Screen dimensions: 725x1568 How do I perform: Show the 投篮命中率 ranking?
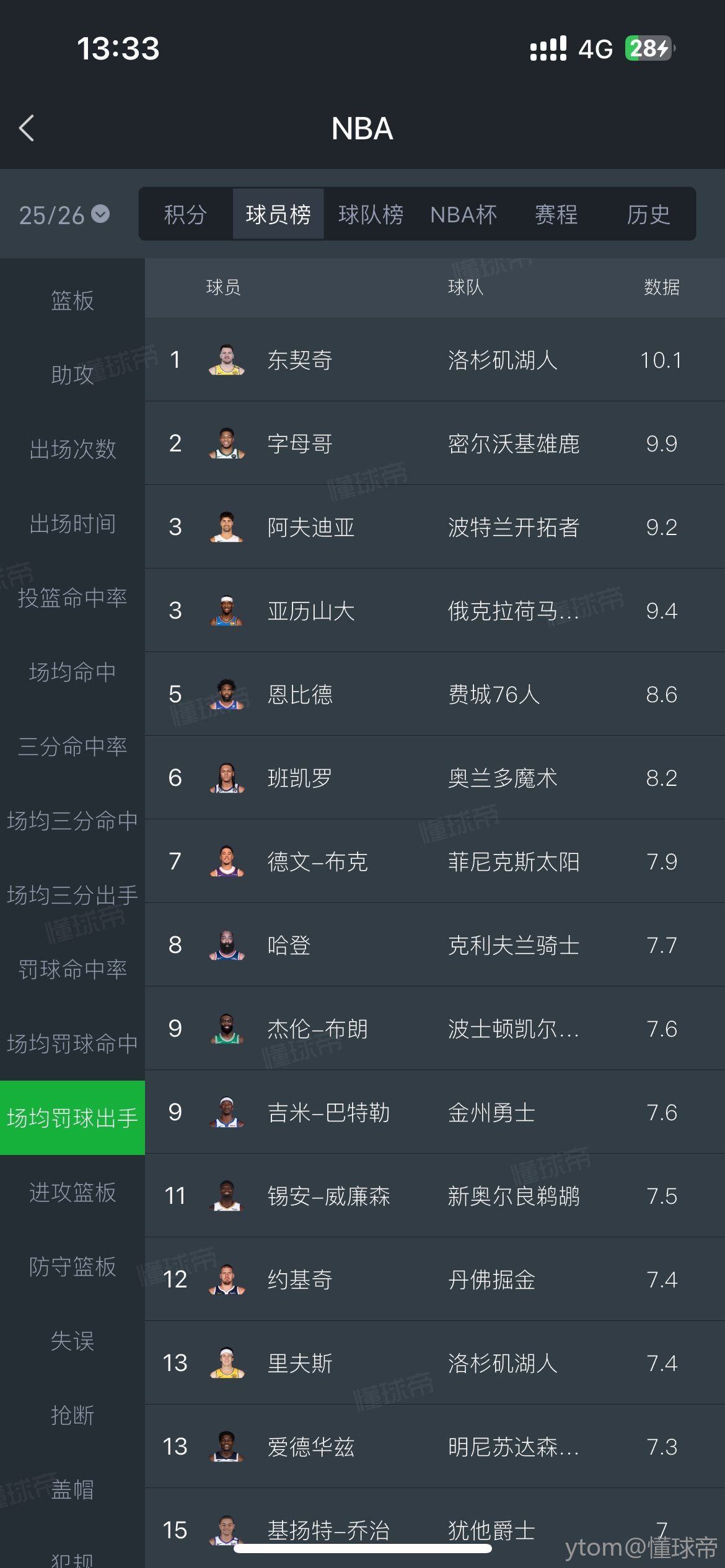coord(72,598)
